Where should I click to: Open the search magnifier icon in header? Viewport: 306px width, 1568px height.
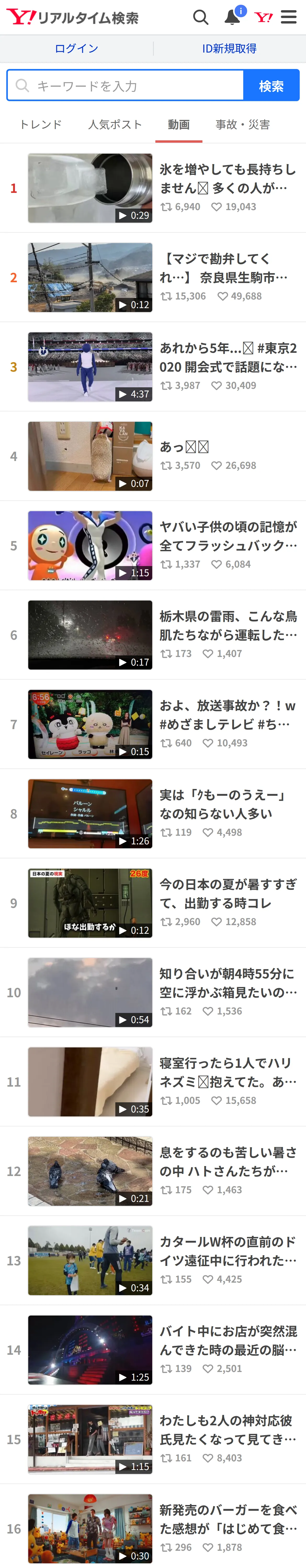tap(201, 17)
